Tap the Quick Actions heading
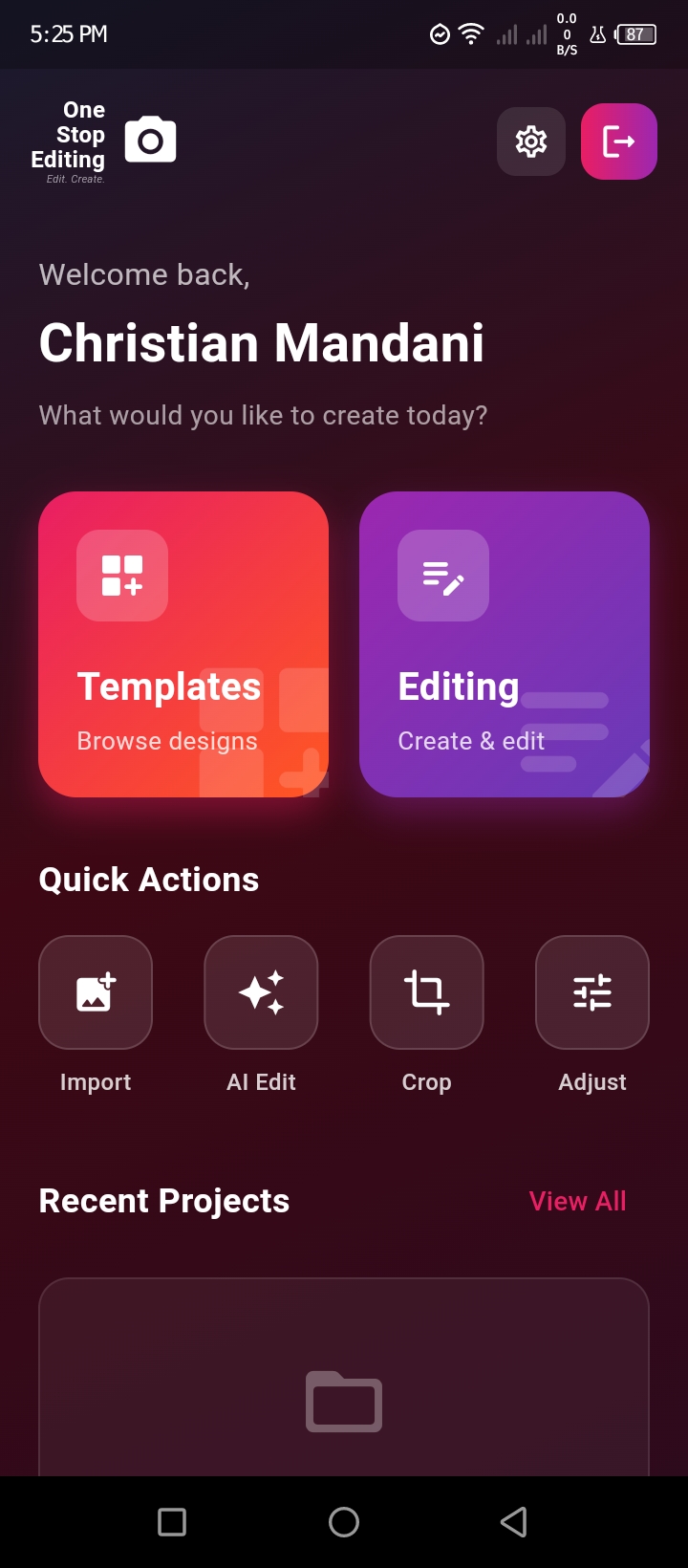The image size is (688, 1568). click(x=148, y=879)
